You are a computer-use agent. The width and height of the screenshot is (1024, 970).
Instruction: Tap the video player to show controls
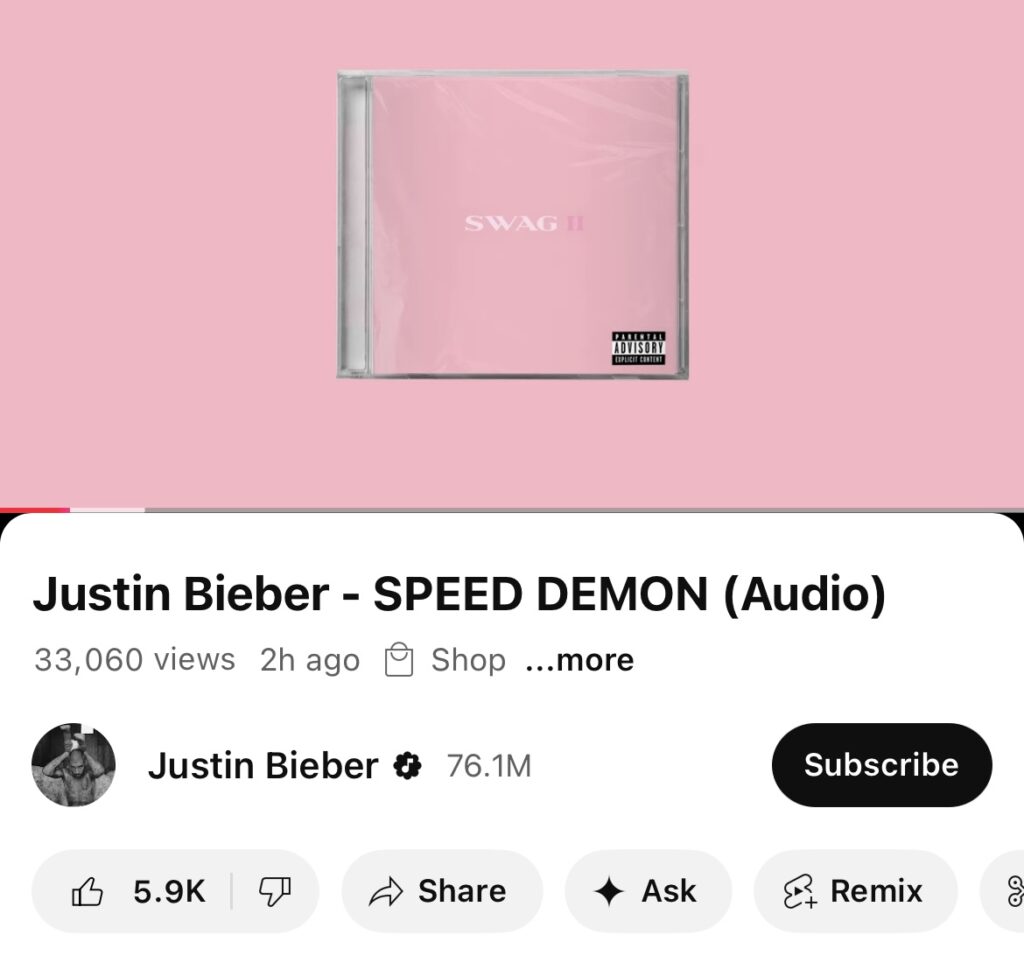[x=512, y=250]
